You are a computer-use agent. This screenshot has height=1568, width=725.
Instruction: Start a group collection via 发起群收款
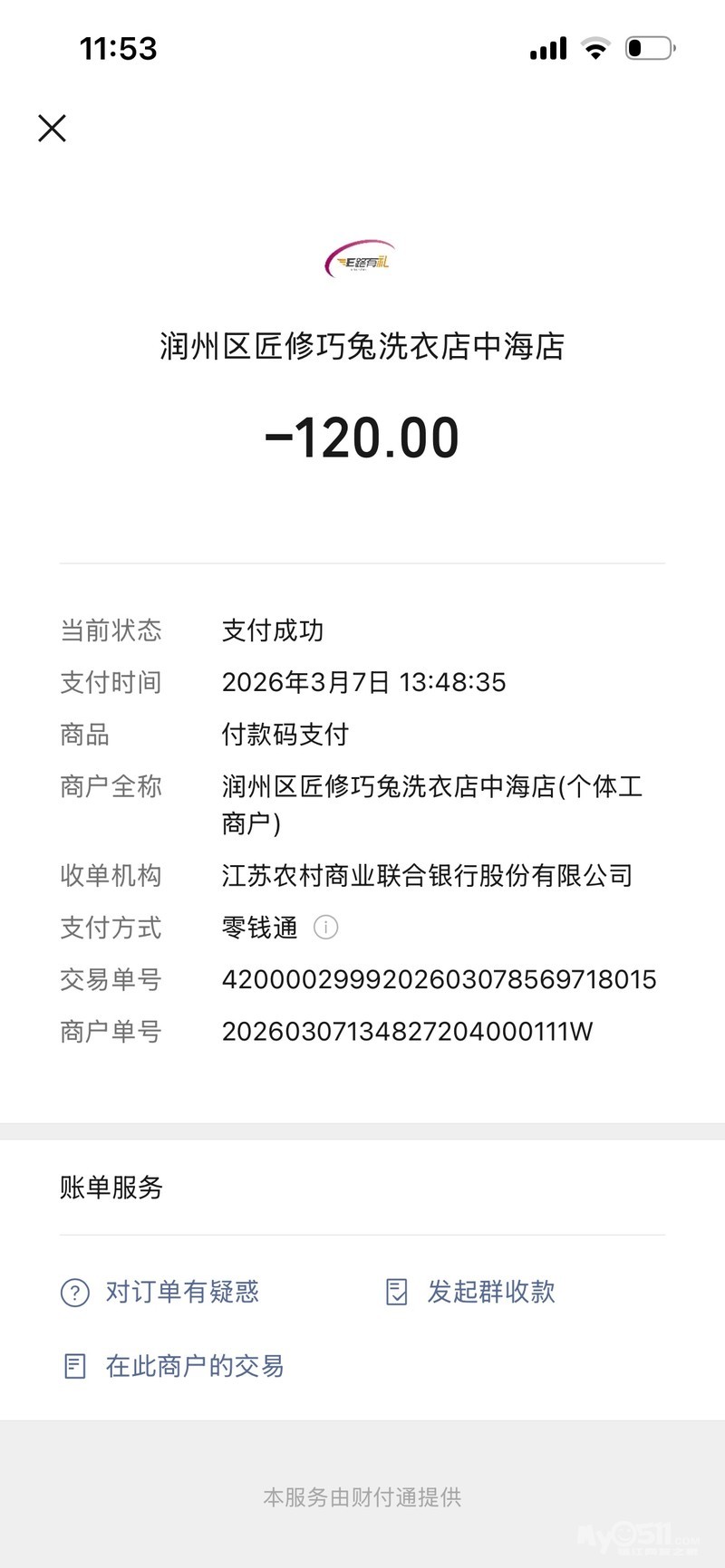tap(470, 1292)
